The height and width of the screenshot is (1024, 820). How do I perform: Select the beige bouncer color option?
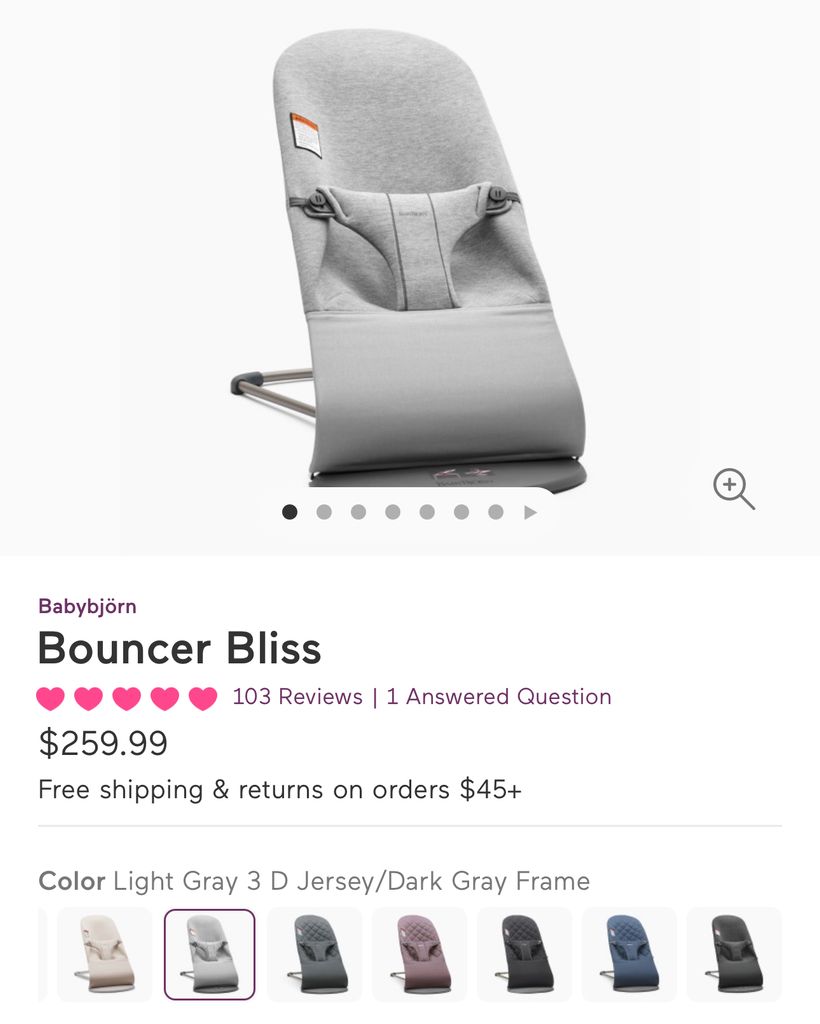pos(104,954)
